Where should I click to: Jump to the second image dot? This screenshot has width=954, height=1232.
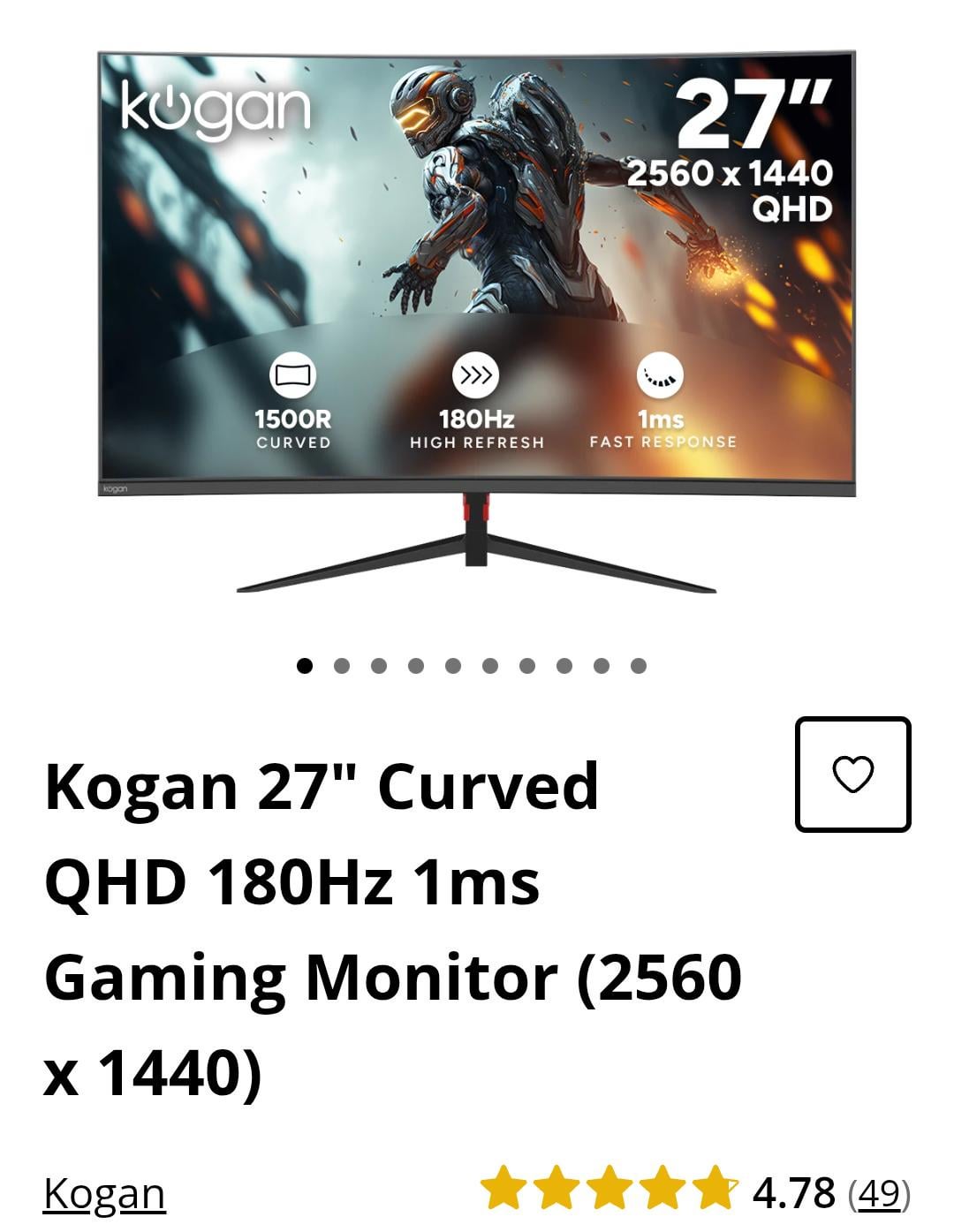342,666
